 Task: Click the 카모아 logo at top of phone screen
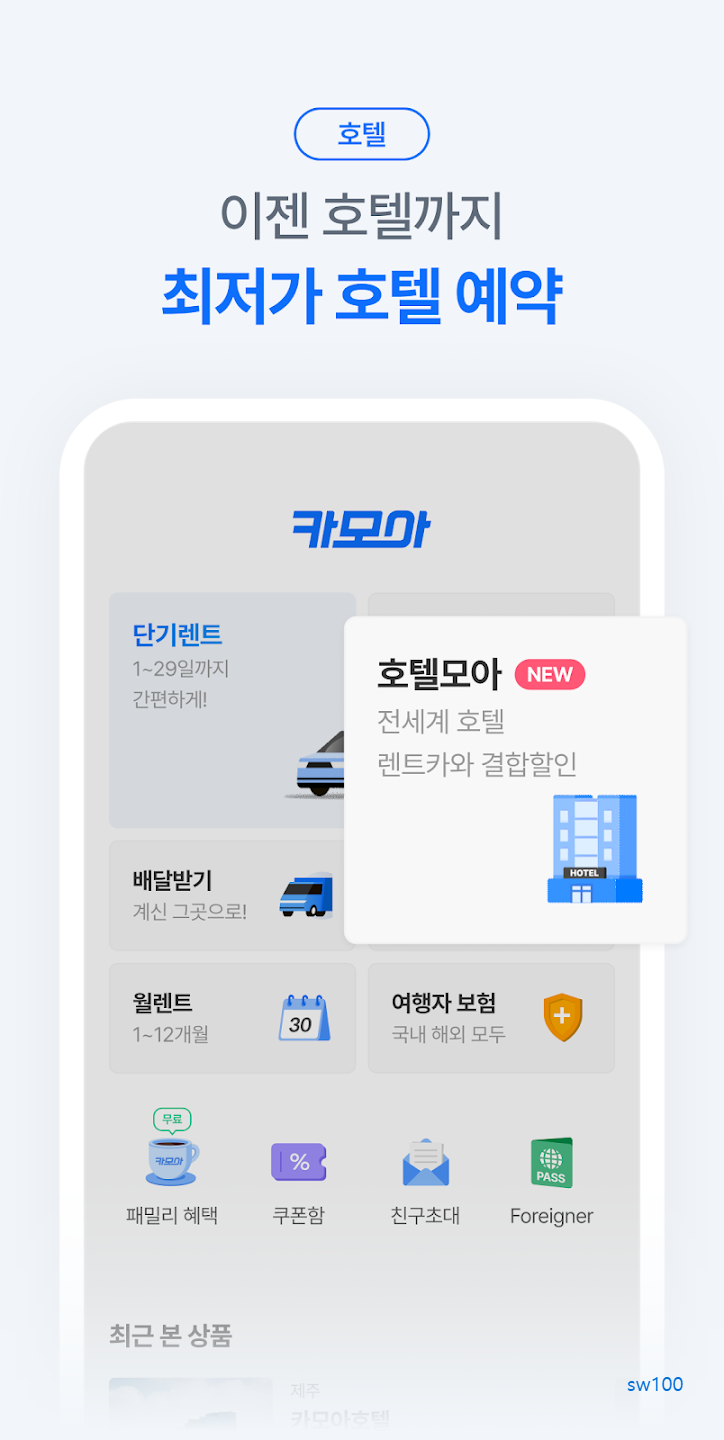362,528
